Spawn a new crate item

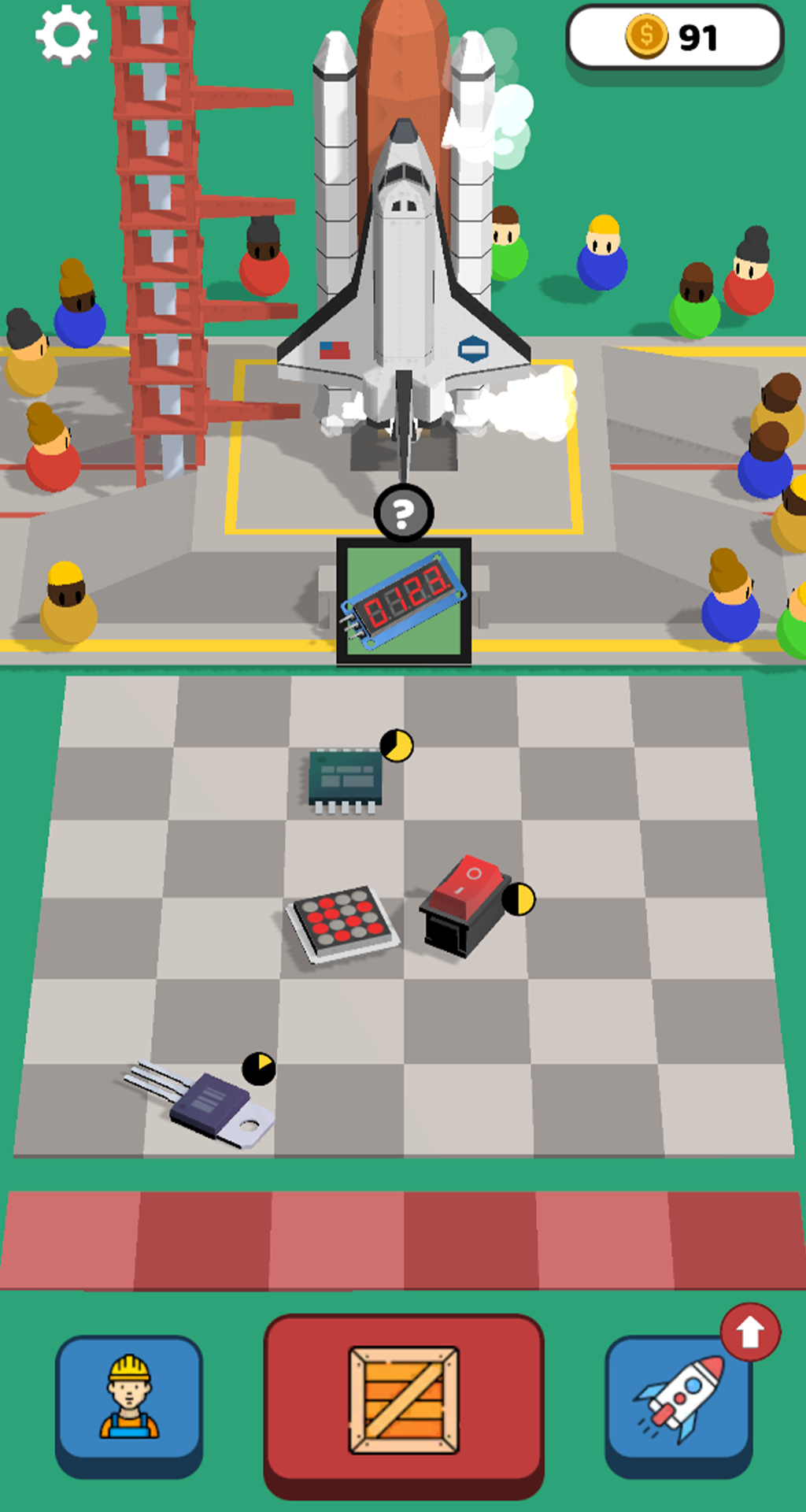click(404, 1400)
